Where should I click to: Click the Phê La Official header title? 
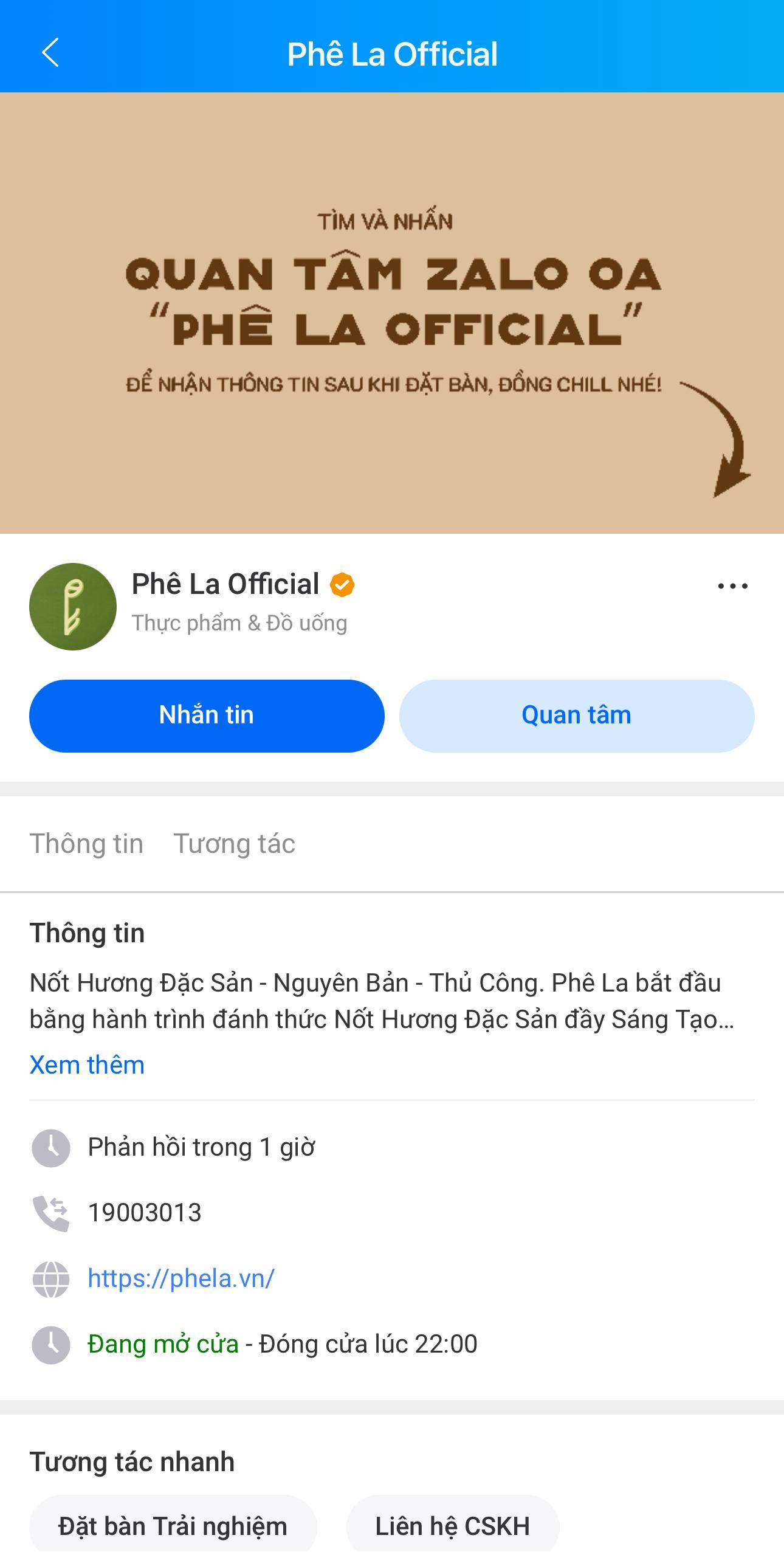point(392,53)
